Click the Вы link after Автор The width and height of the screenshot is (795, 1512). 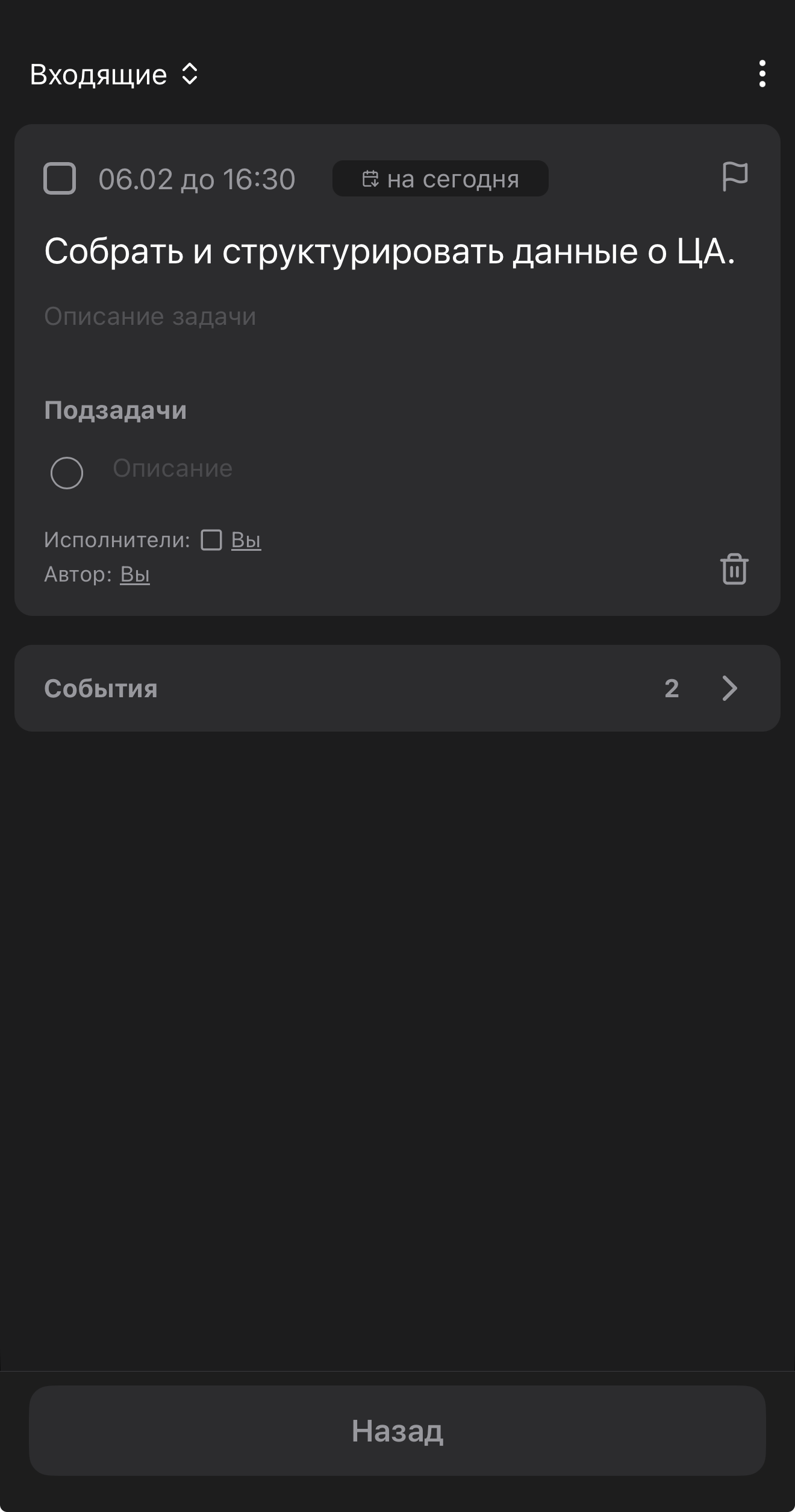pos(134,574)
